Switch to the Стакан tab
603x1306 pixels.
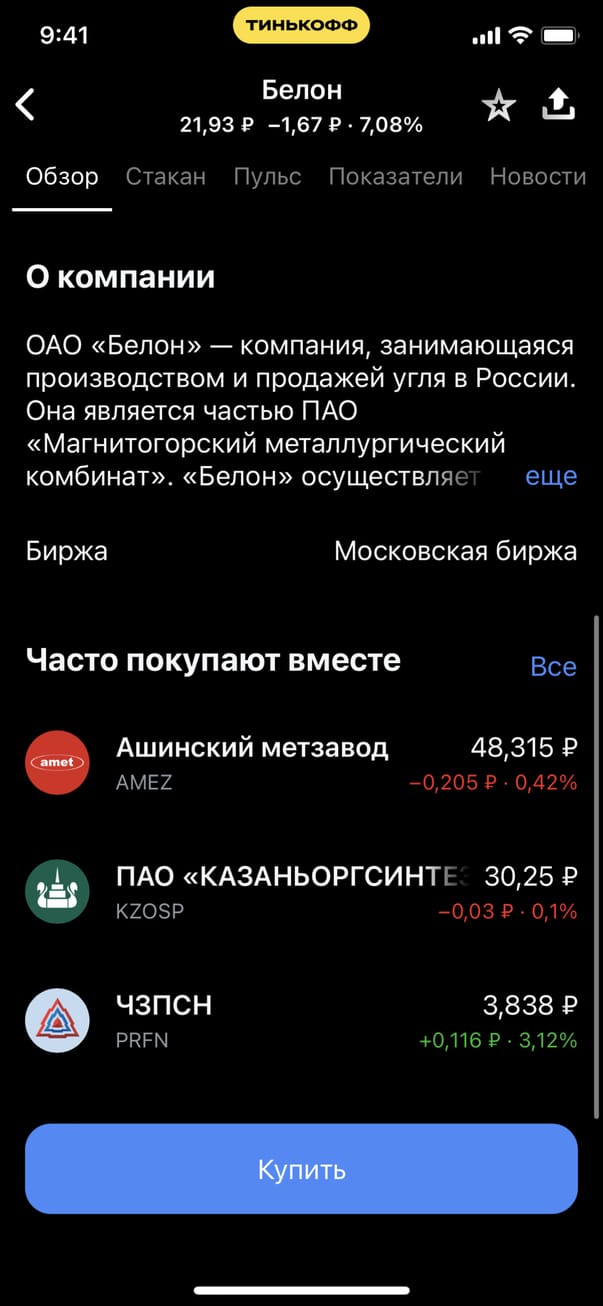tap(166, 177)
